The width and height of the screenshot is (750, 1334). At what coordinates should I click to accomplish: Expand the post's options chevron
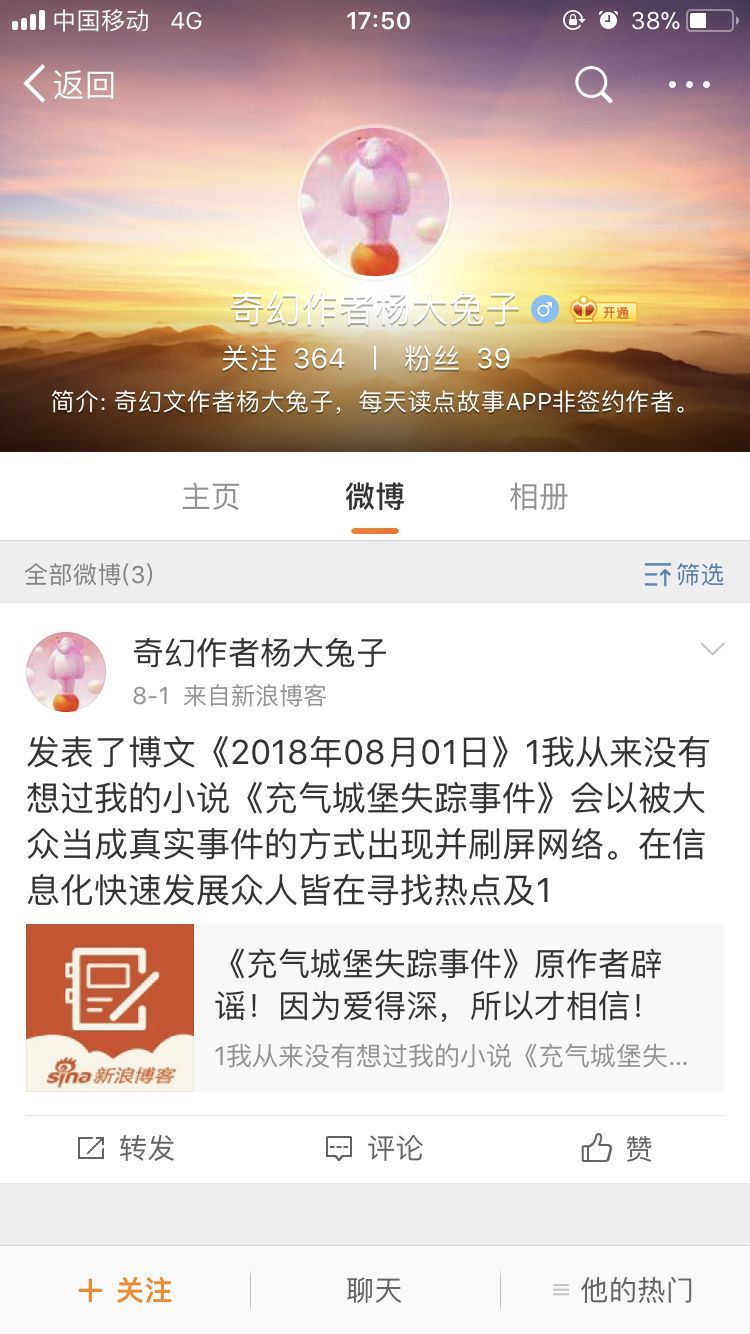coord(712,648)
